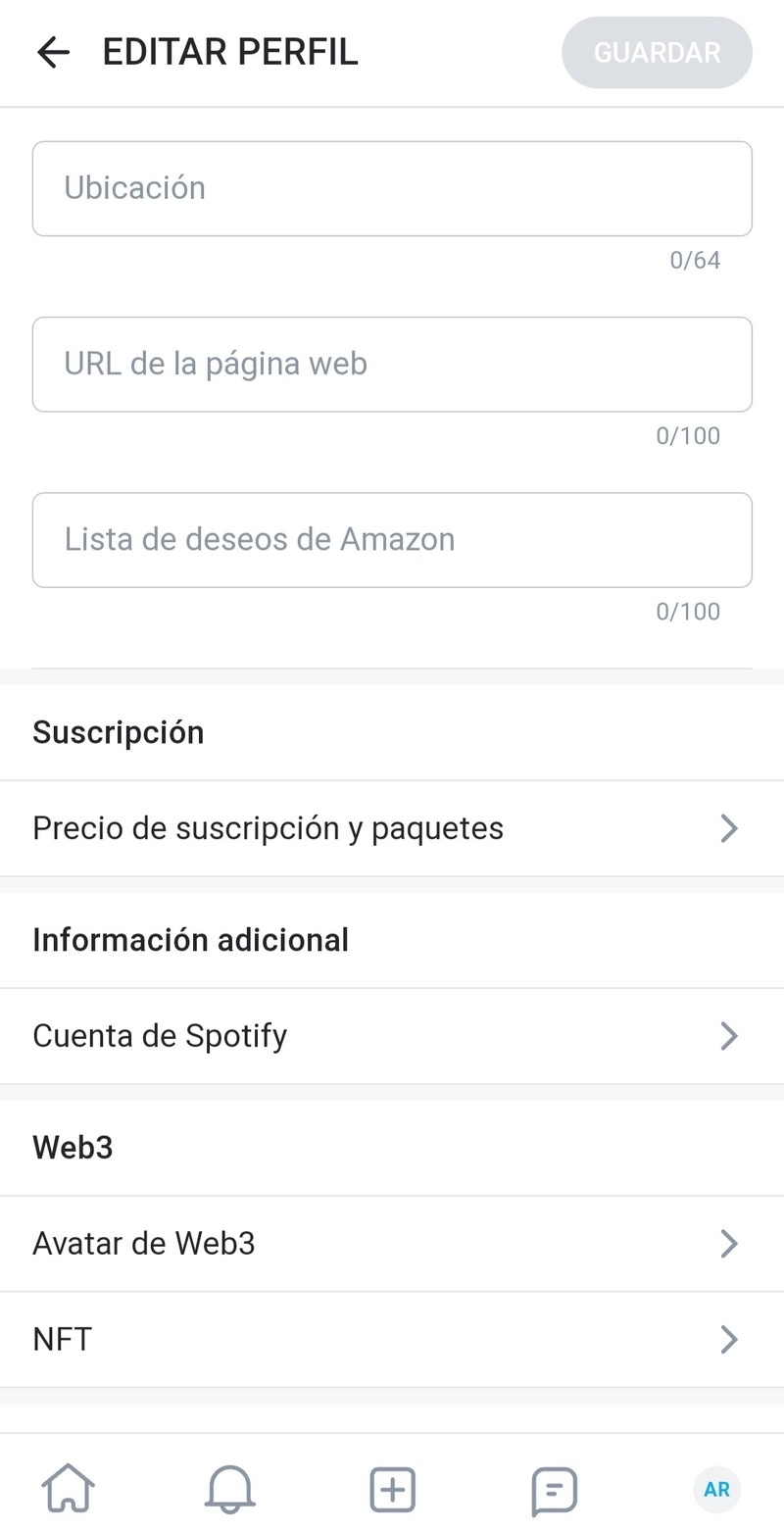Screen dimensions: 784x1532
Task: Open the notifications bell
Action: point(230,1490)
